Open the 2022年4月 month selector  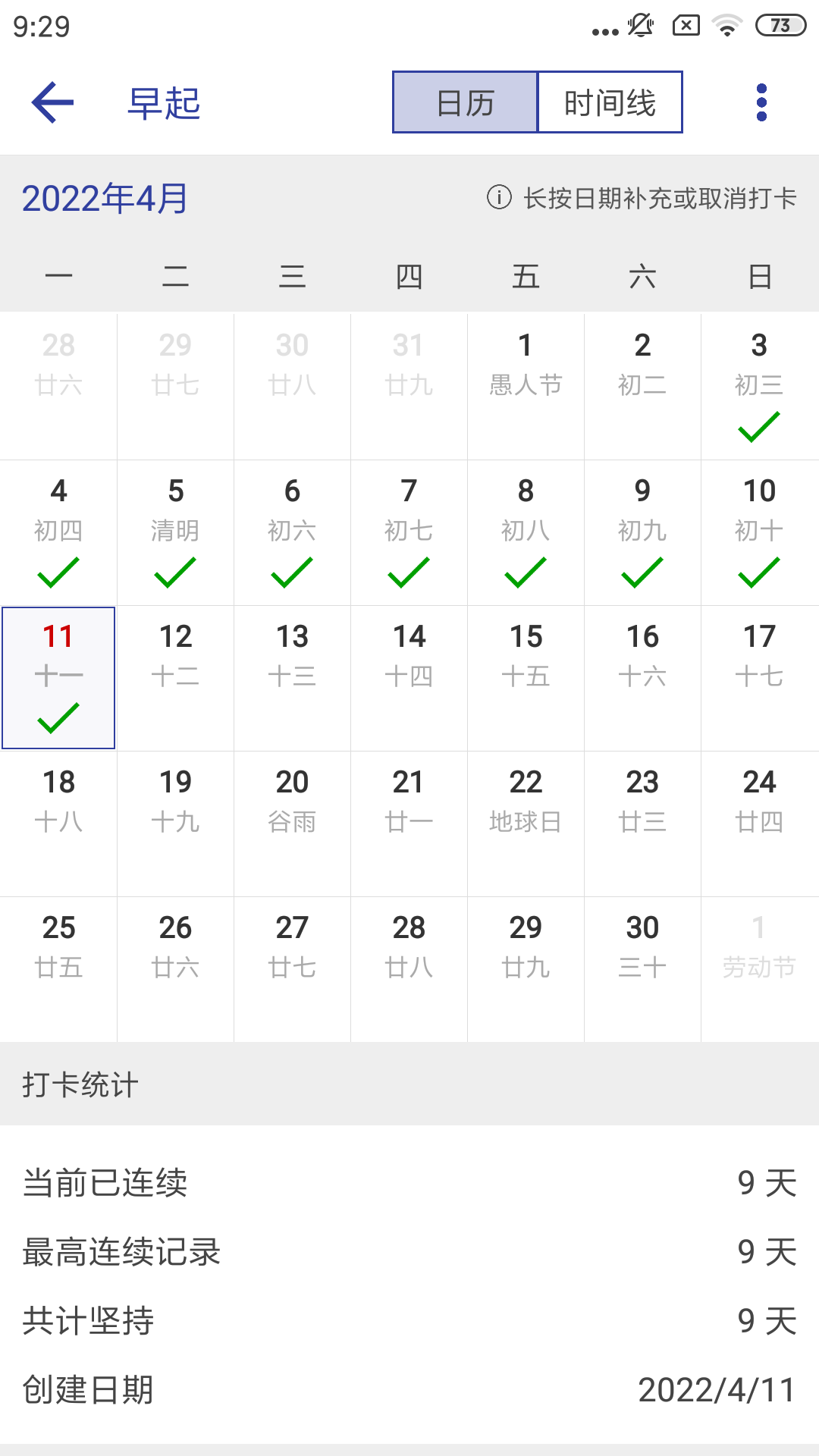coord(106,199)
